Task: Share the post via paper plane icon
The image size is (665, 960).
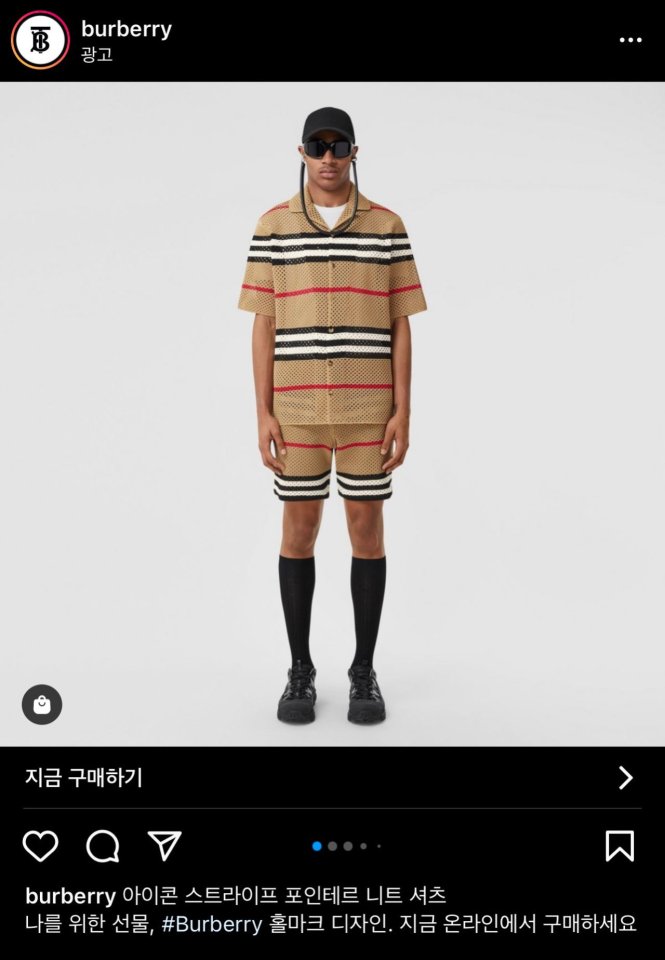Action: click(164, 846)
